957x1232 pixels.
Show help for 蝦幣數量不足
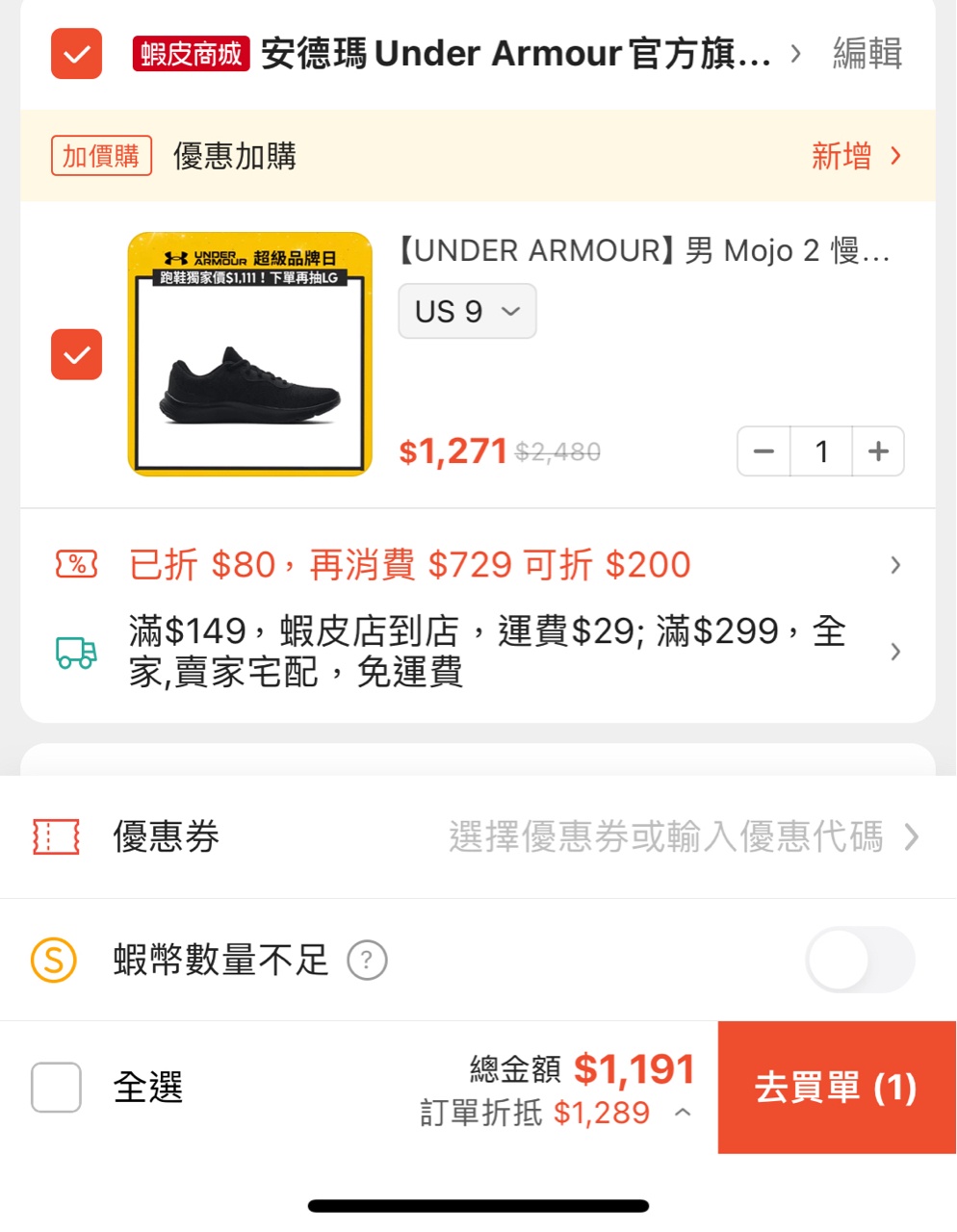pyautogui.click(x=367, y=961)
